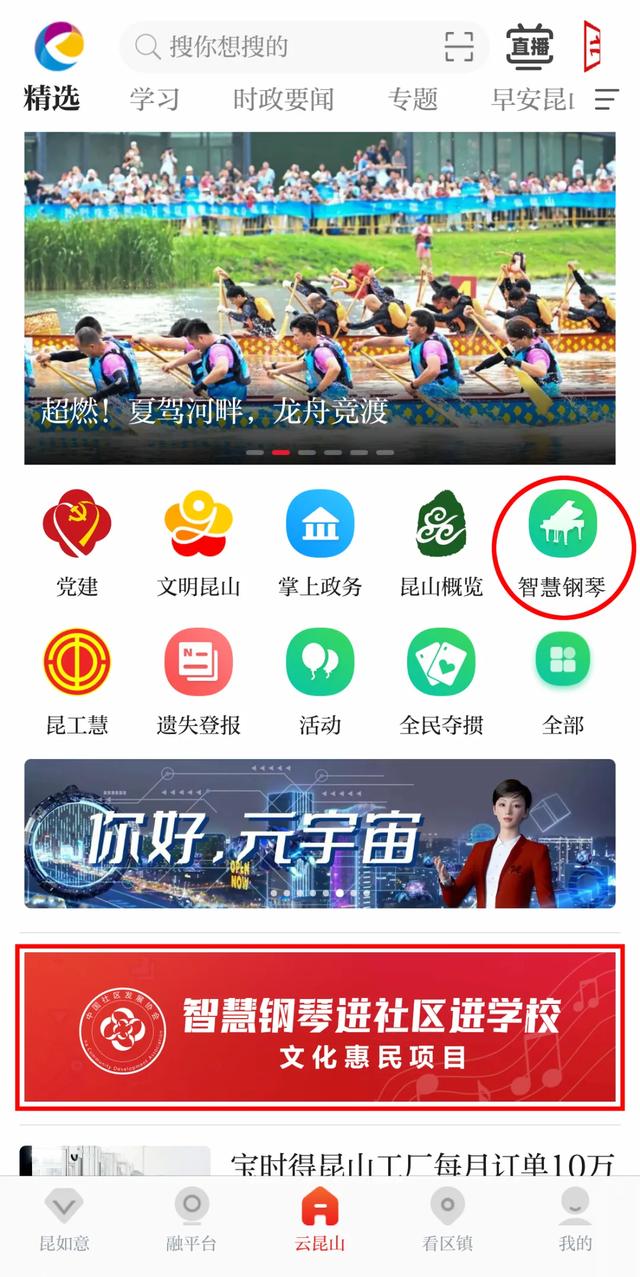
Task: Select the 专题 tab
Action: coord(413,99)
